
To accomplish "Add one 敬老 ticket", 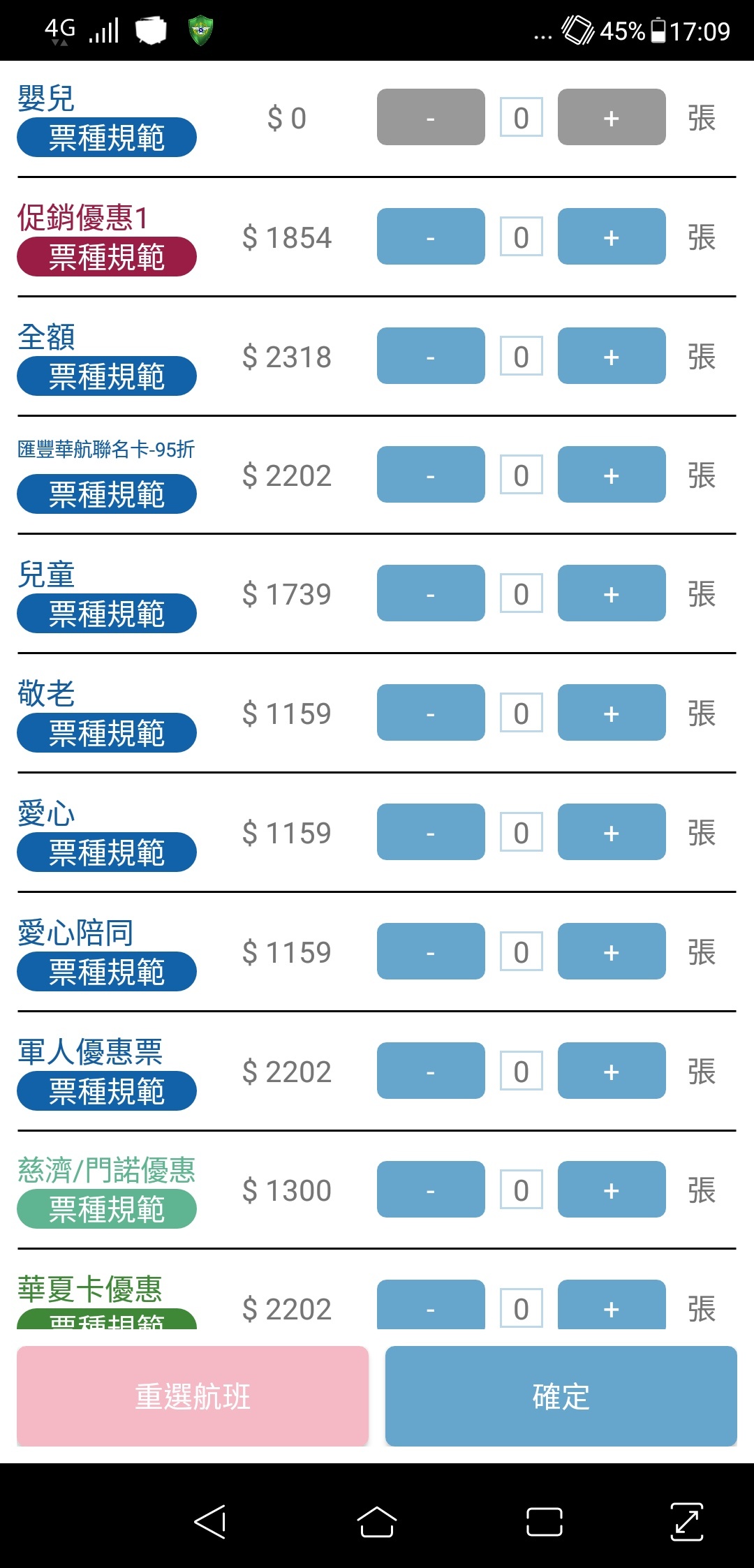I will 612,713.
